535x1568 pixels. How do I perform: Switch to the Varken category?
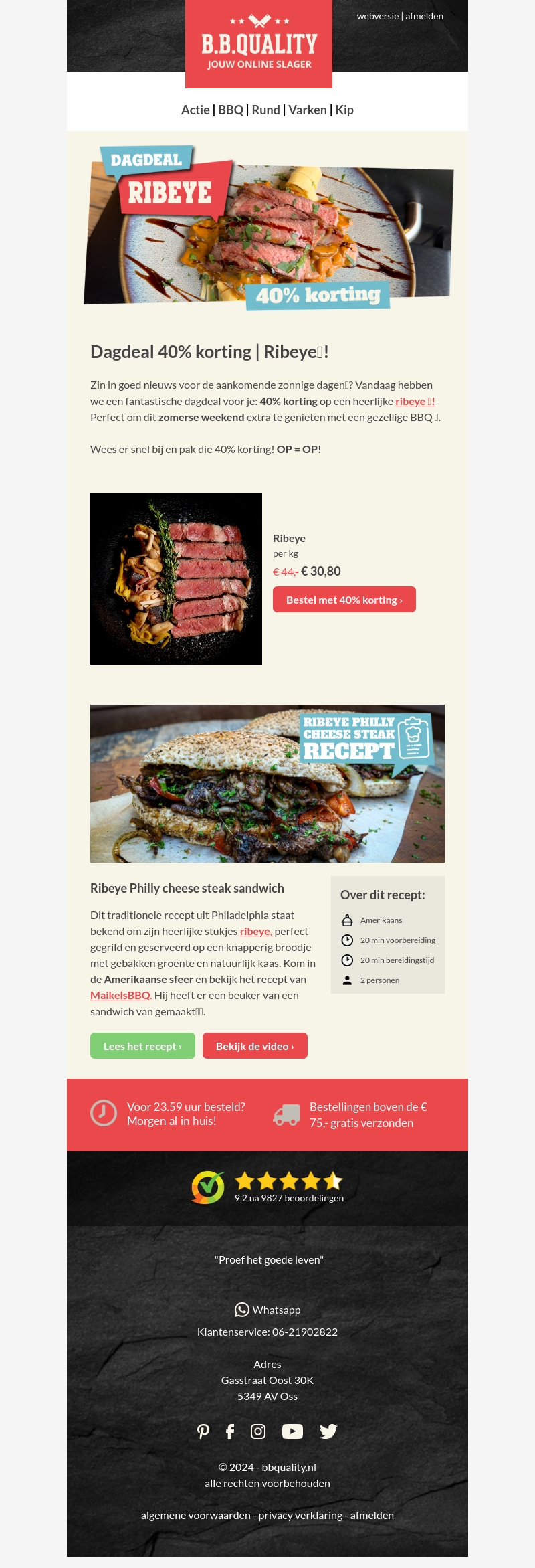click(x=307, y=110)
